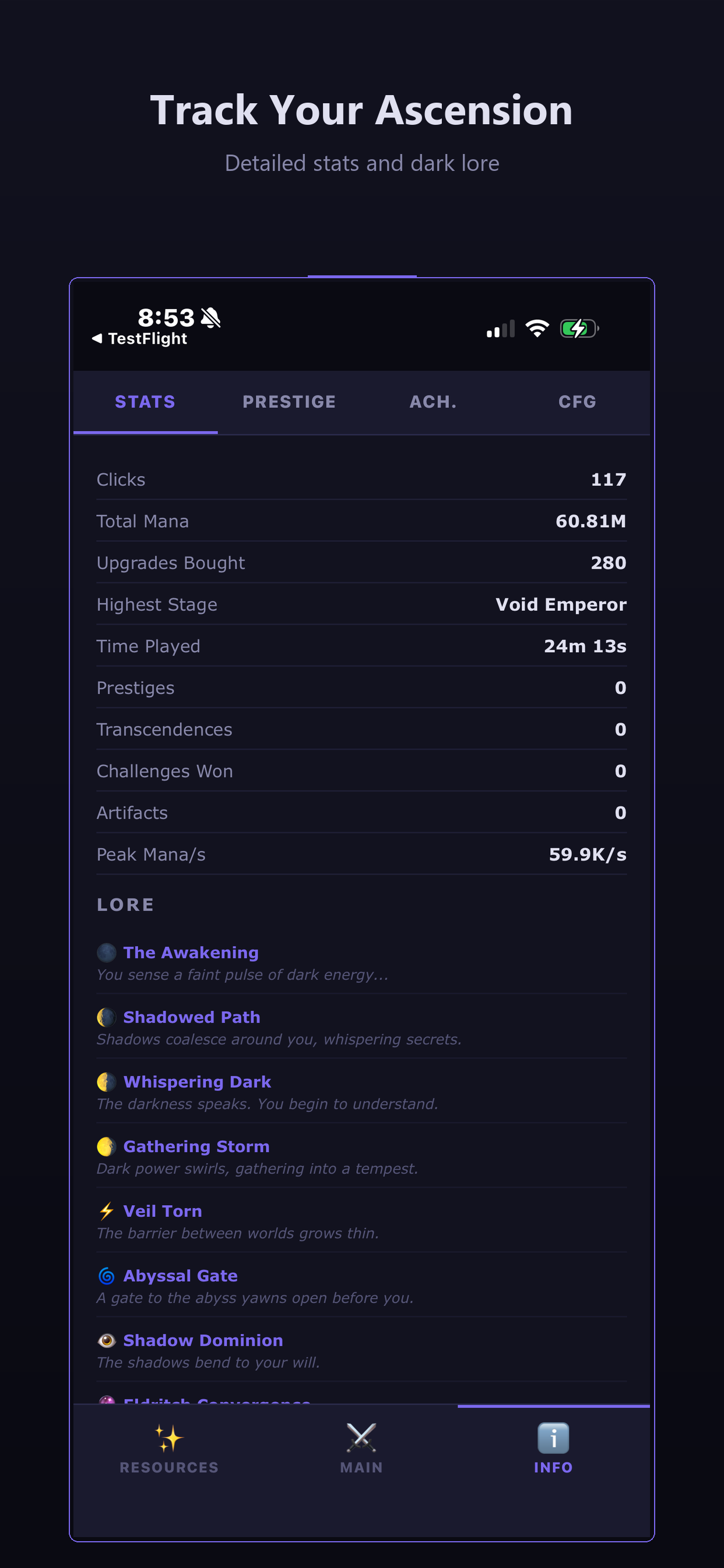Select the CFG configuration tab
Screen dimensions: 724x1568
tap(576, 401)
